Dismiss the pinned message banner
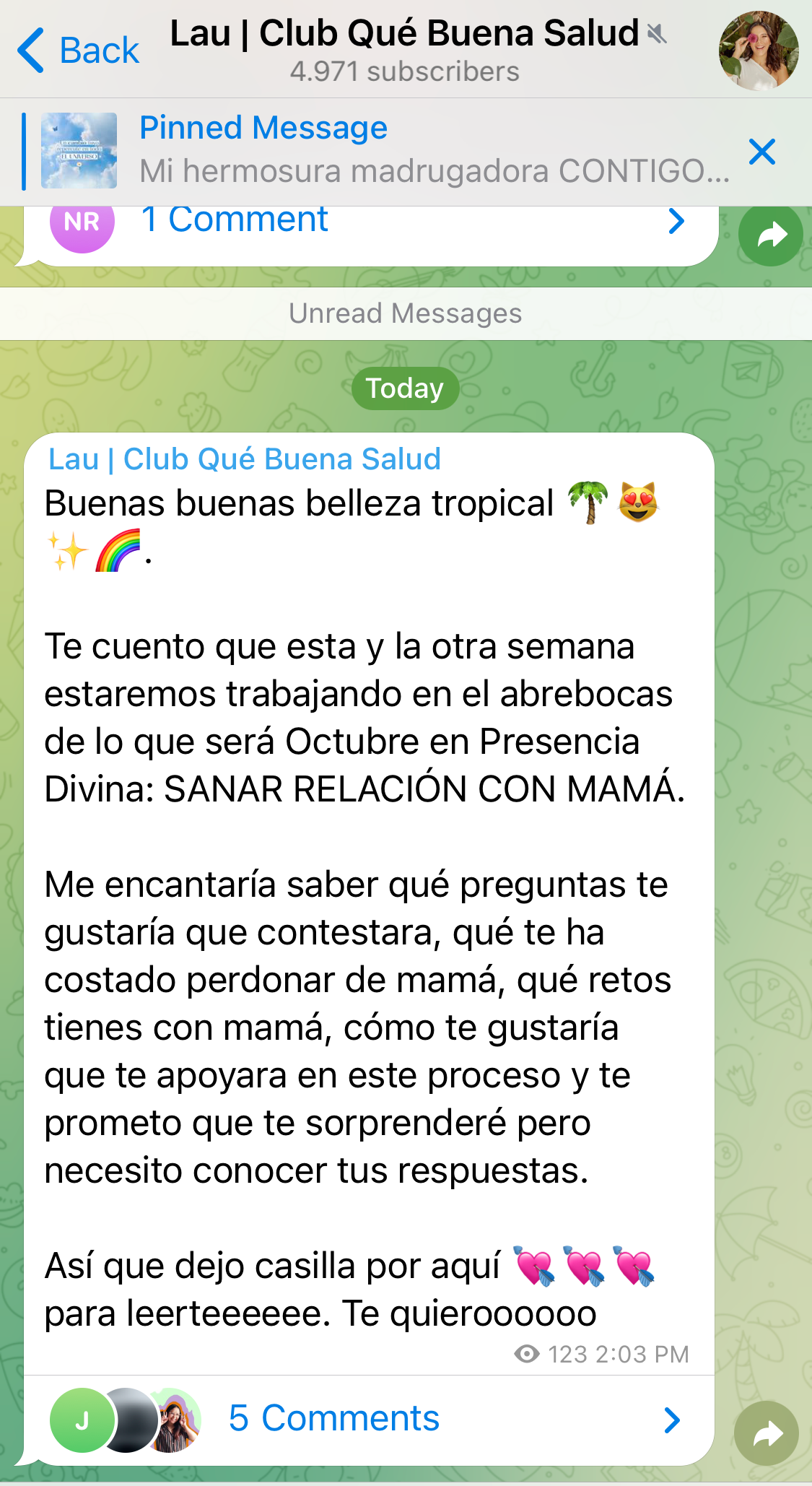The image size is (812, 1486). pos(762,152)
